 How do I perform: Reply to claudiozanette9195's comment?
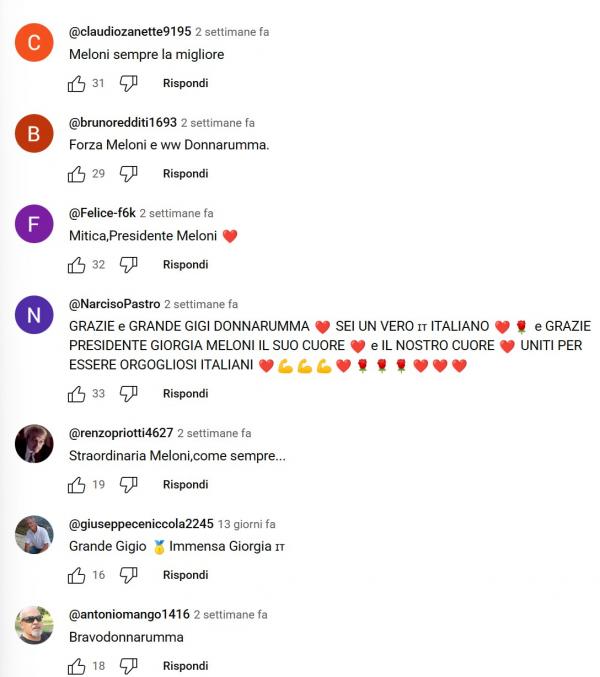[185, 84]
